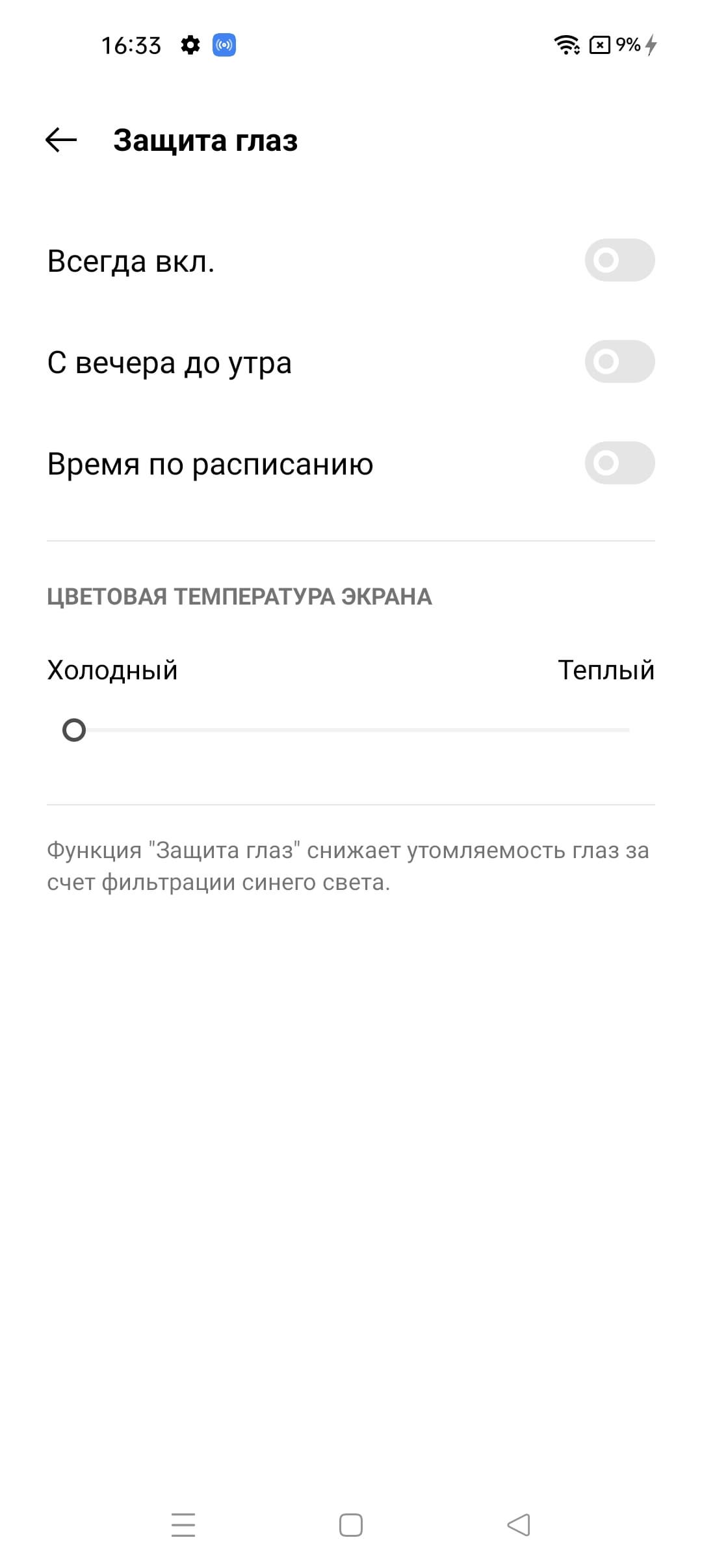Go back from Защита глаз screen
Screen dimensions: 702x1568
(61, 140)
